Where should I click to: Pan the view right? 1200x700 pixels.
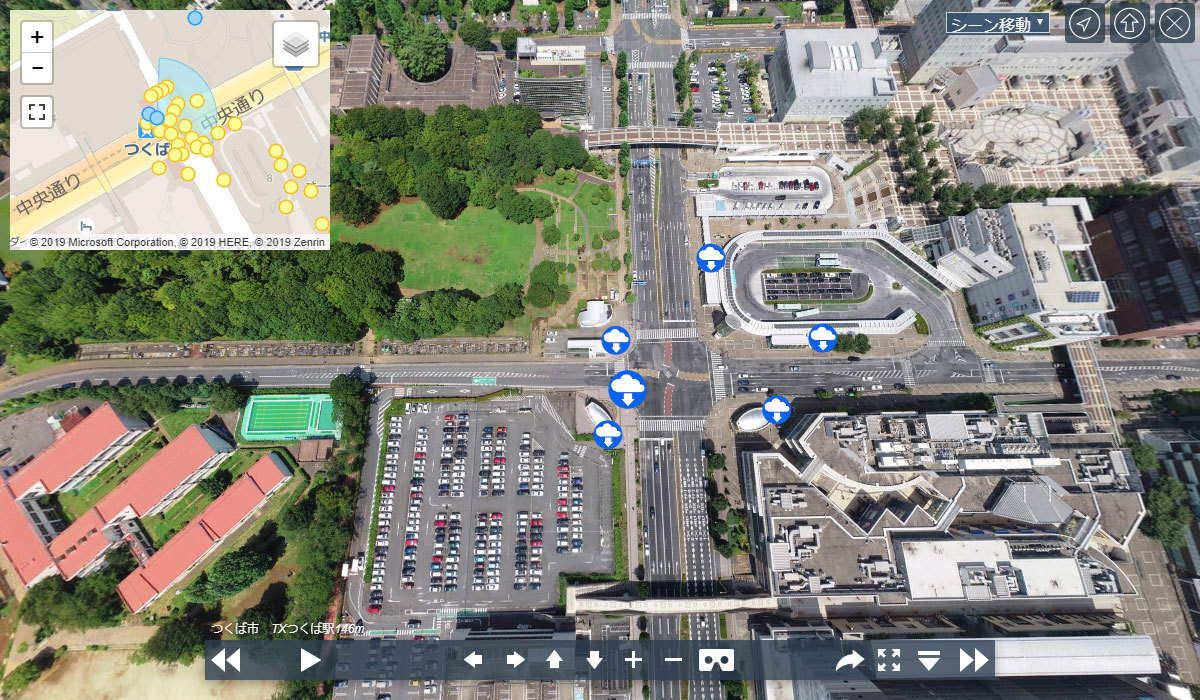point(515,660)
